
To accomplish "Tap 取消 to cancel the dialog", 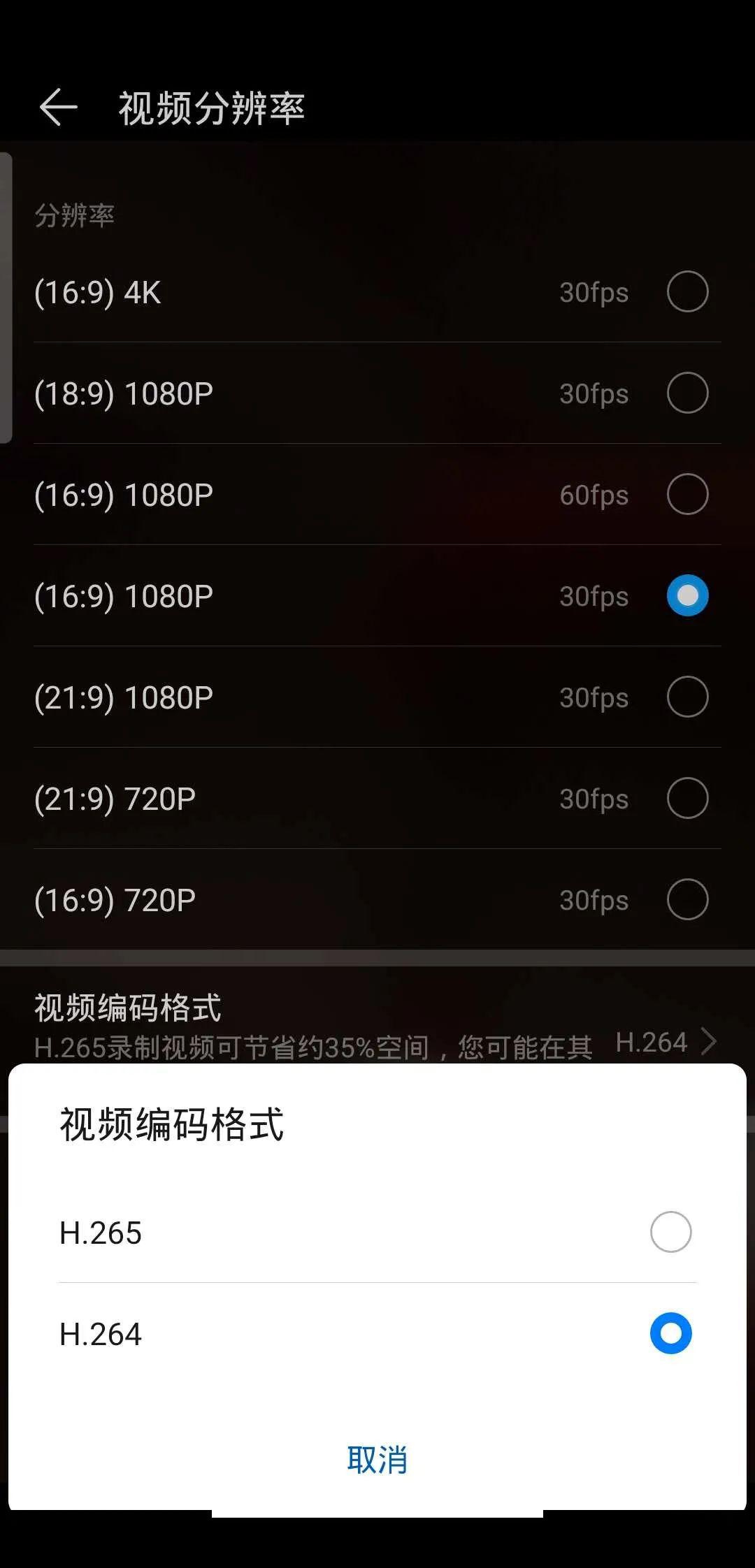I will [x=377, y=1460].
